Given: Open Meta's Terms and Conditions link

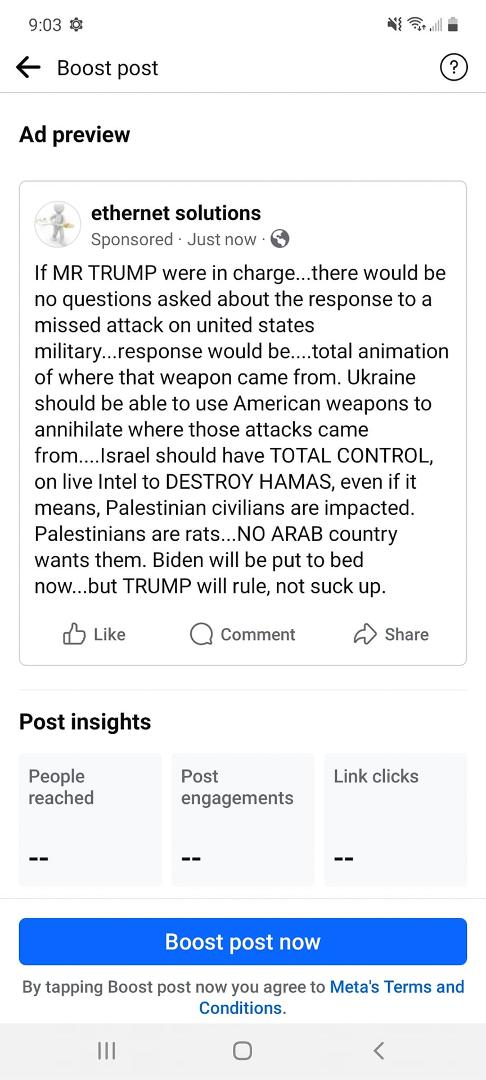Looking at the screenshot, I should [332, 997].
